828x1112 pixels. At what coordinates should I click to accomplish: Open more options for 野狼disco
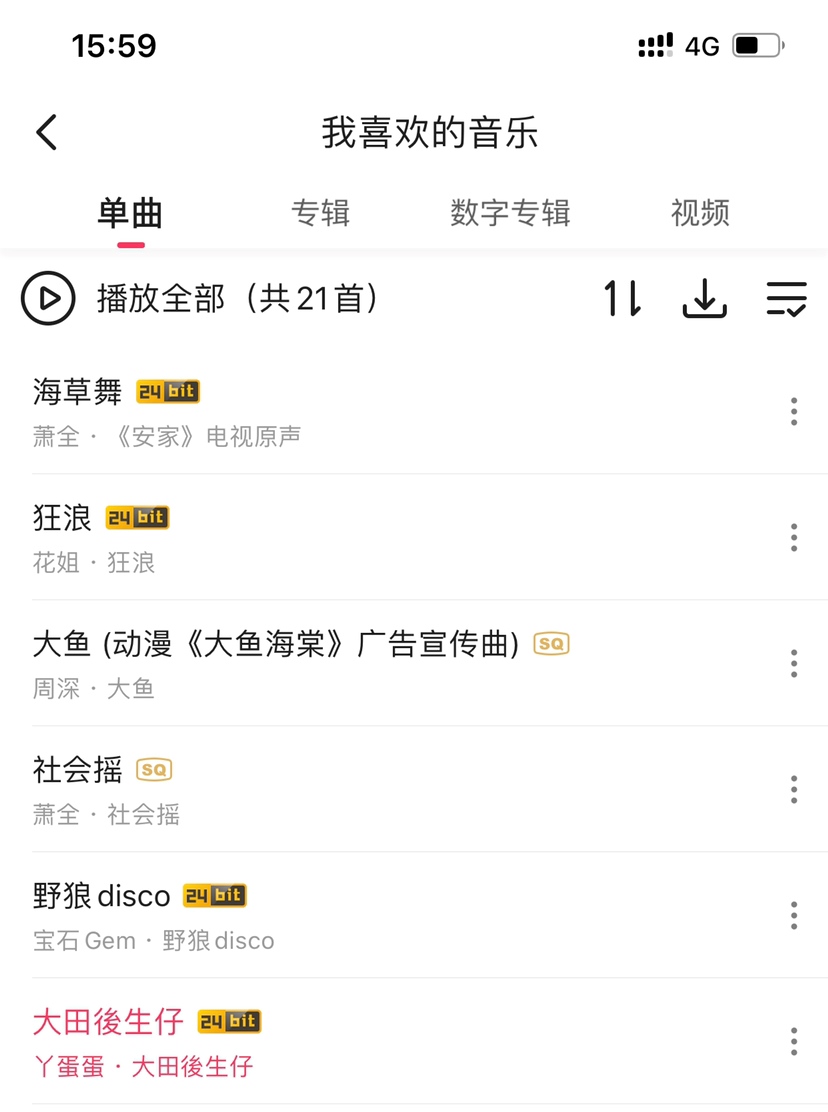pyautogui.click(x=793, y=915)
